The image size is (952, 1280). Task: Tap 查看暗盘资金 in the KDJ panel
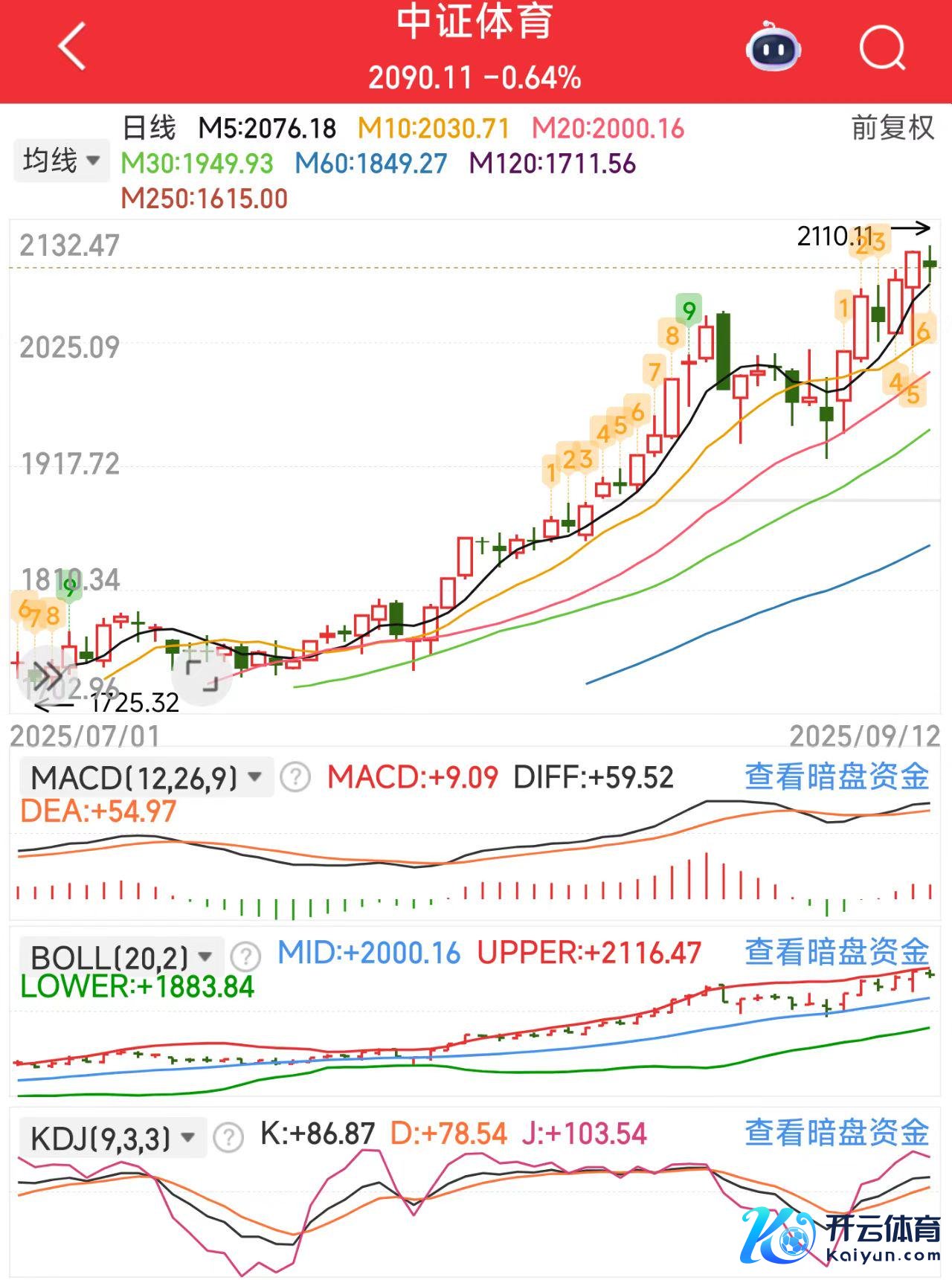coord(837,1133)
